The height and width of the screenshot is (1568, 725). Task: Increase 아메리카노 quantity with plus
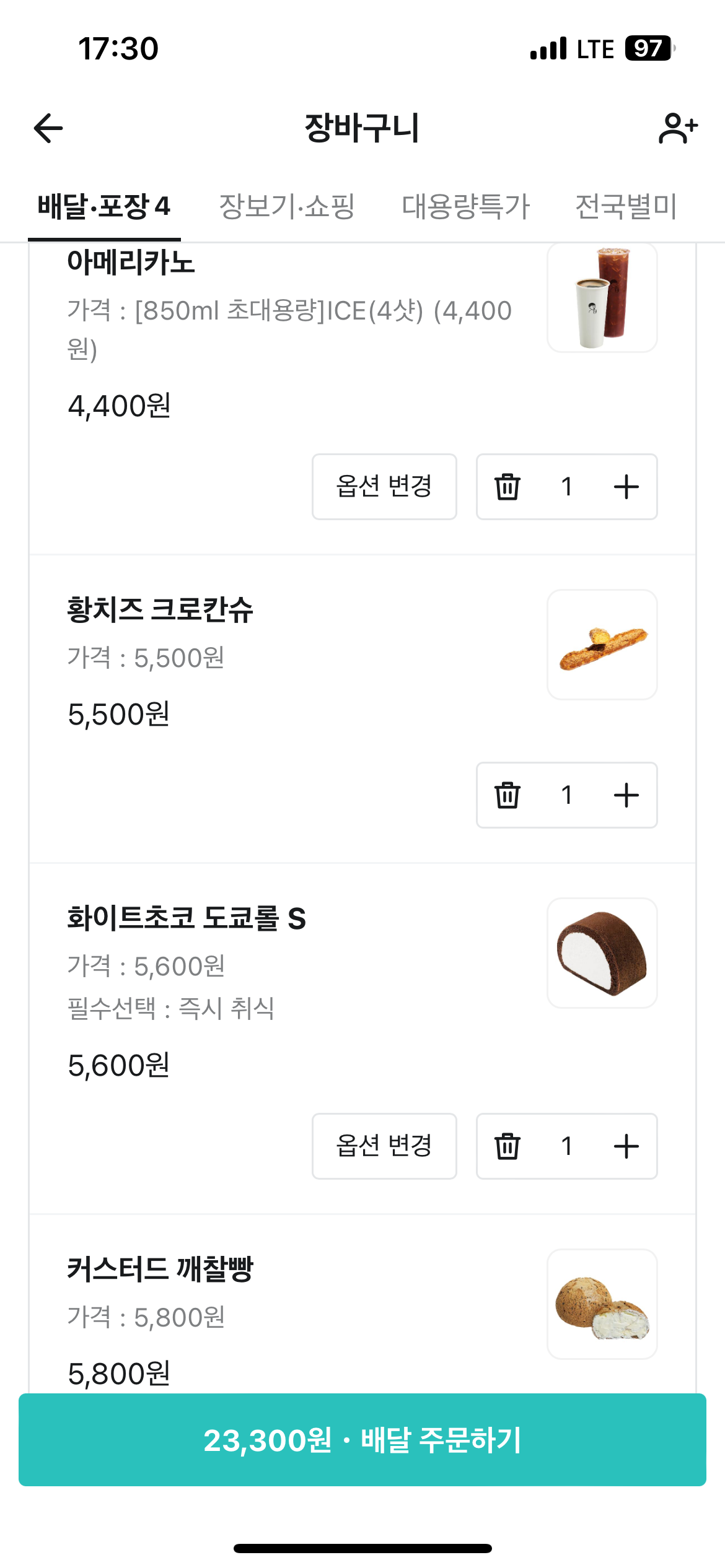626,487
